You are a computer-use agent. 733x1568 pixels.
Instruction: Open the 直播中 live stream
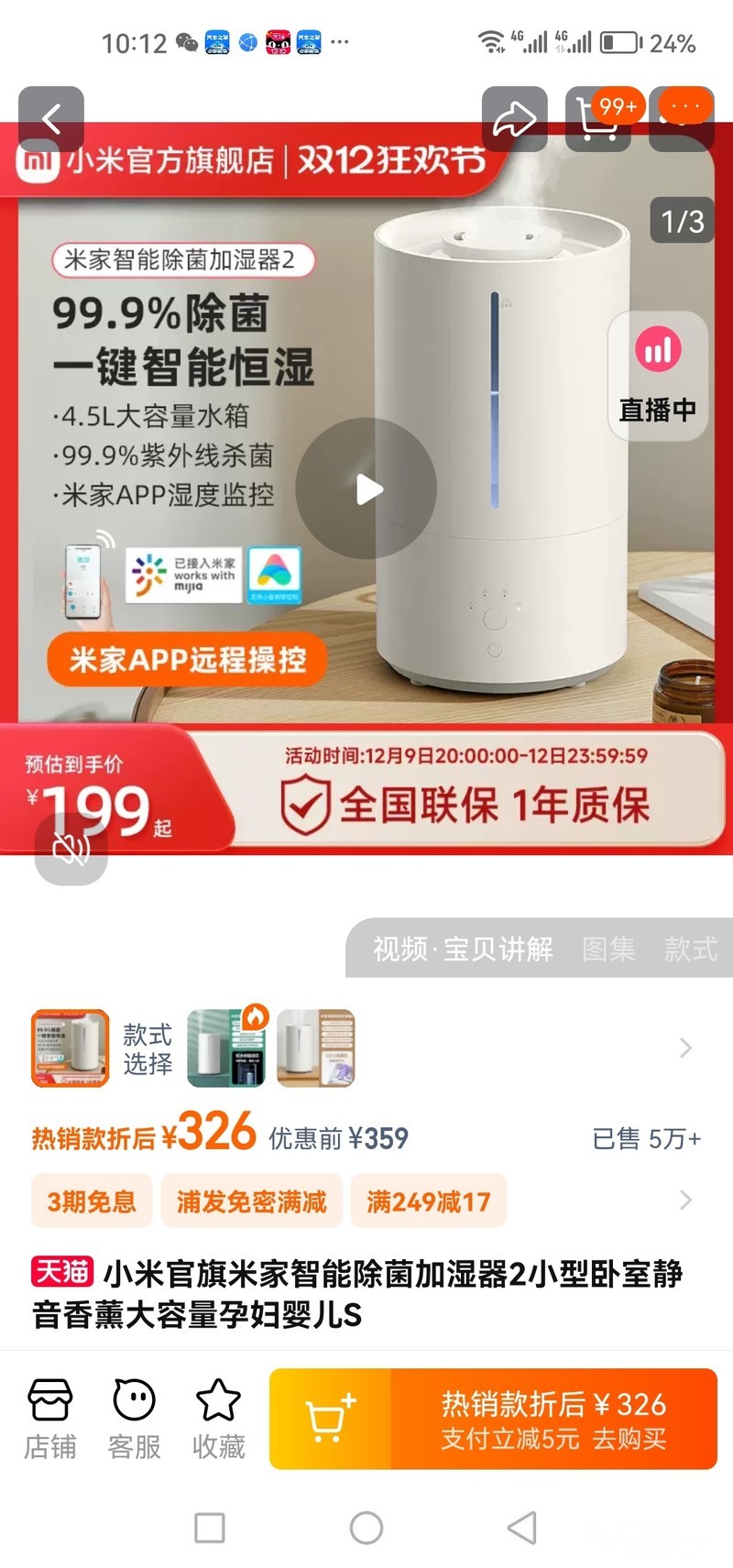[658, 377]
